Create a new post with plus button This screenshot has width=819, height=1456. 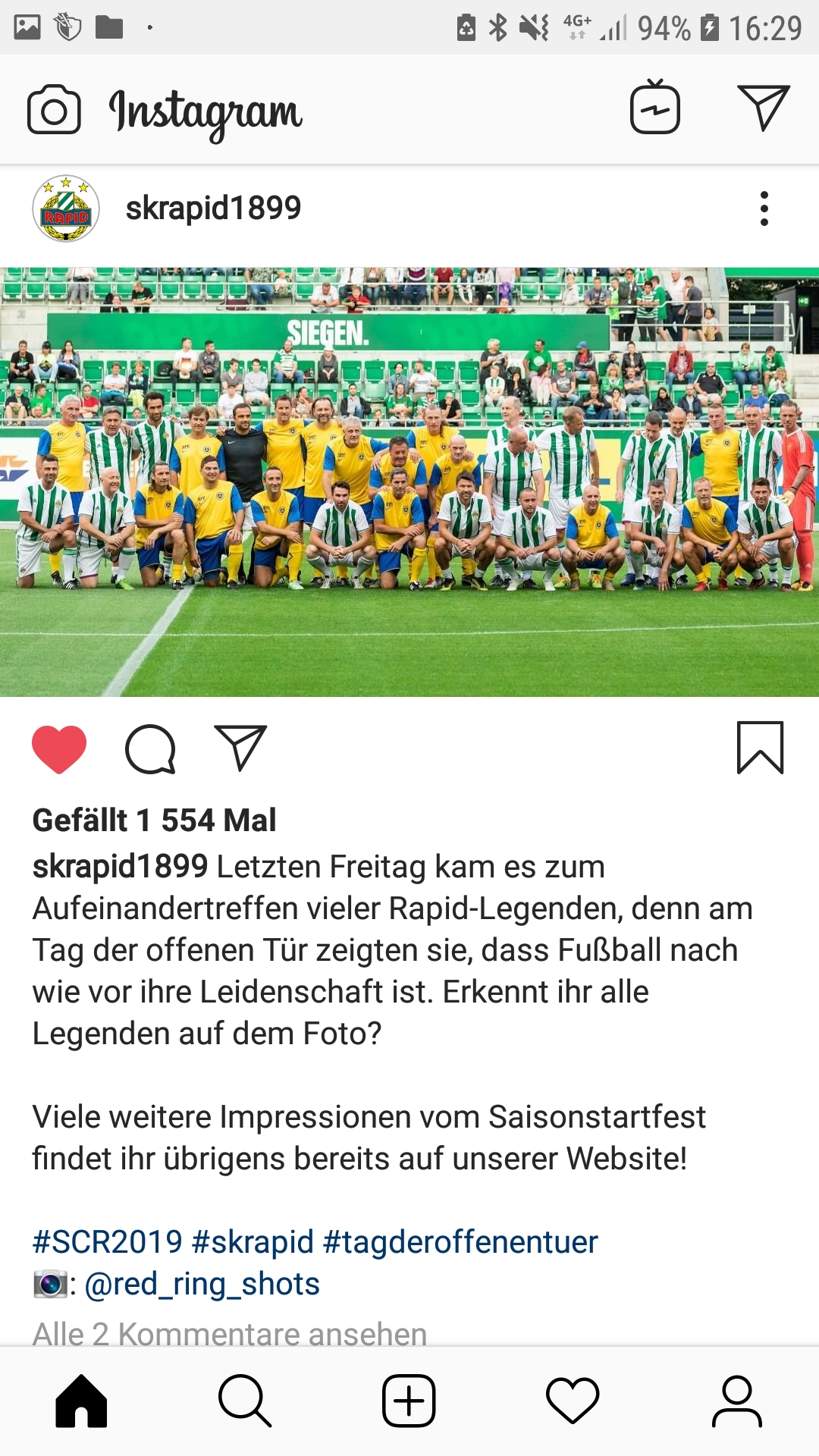pos(409,1401)
